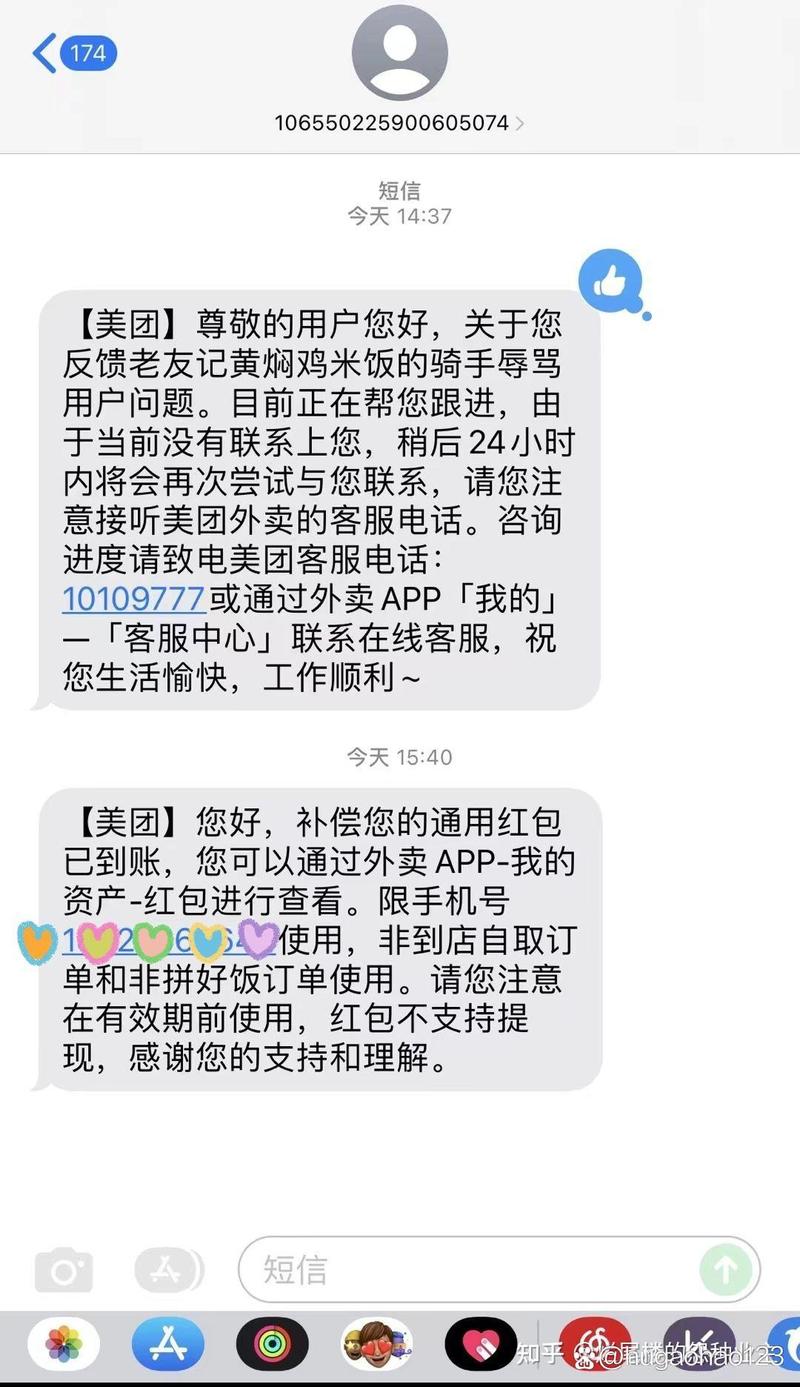Screen dimensions: 800x1387
Task: Open the App Store icon in app drawer
Action: click(x=168, y=1343)
